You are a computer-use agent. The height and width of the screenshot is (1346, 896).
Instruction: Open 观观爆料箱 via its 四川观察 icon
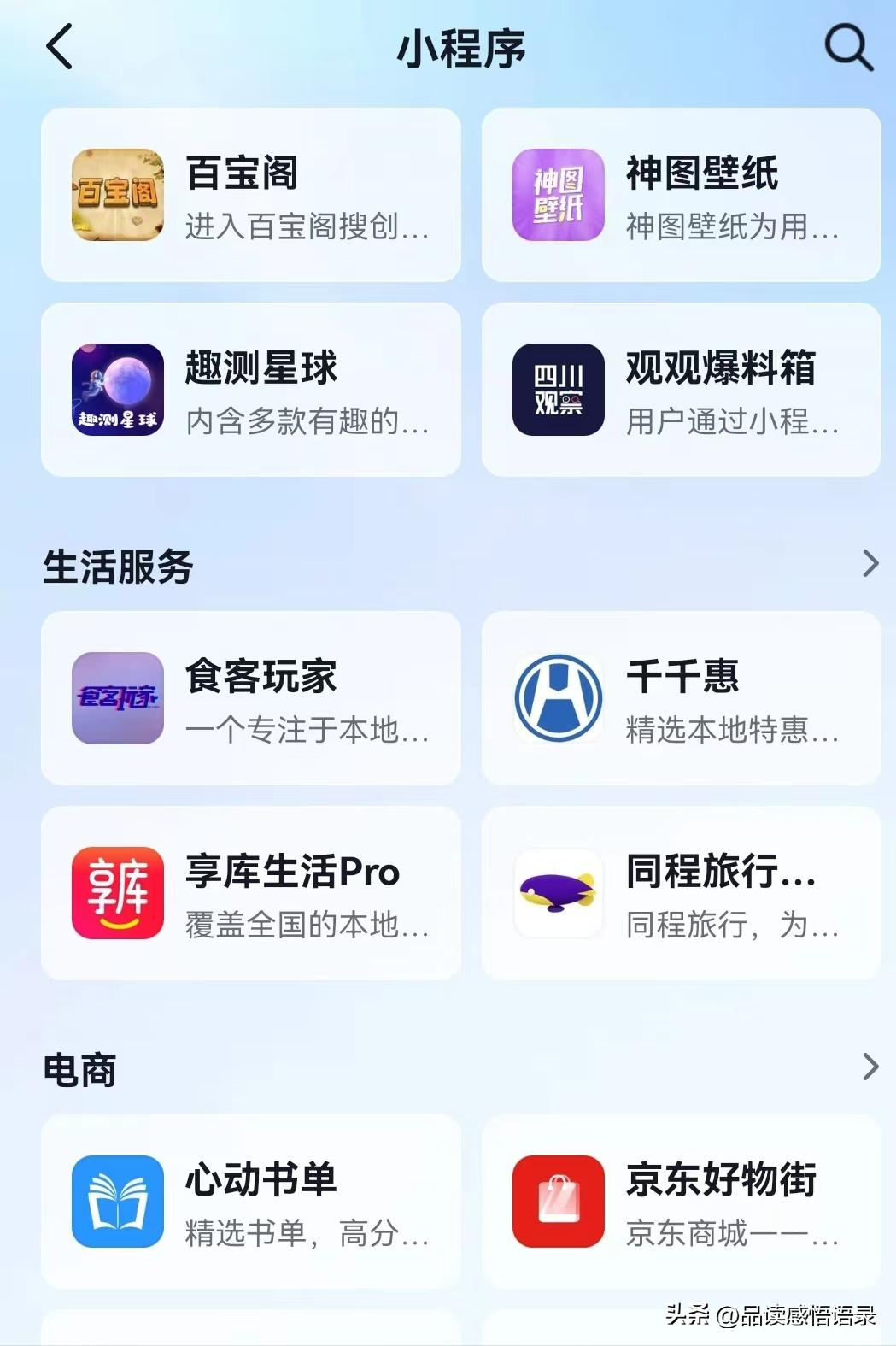(558, 390)
